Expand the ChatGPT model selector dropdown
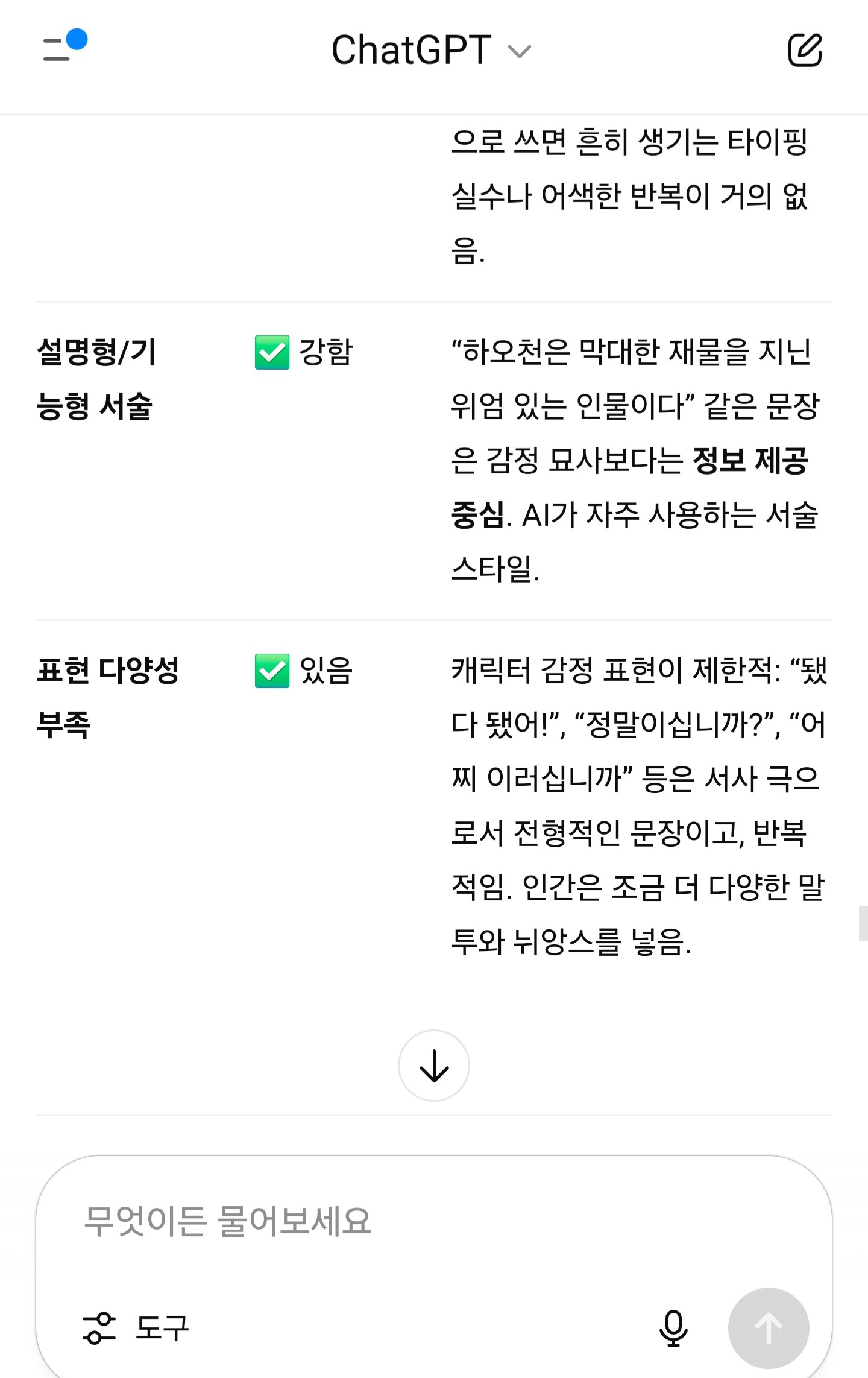868x1378 pixels. pos(431,50)
